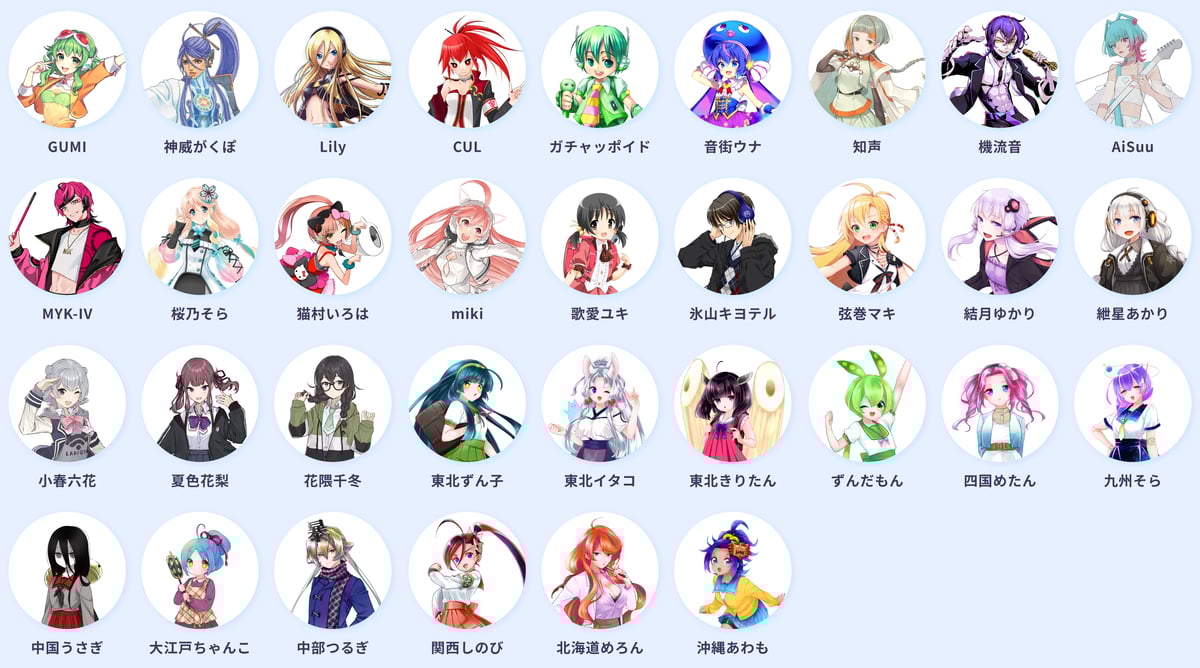Tap the 沖縄あわも avatar
This screenshot has width=1200, height=668.
(733, 571)
